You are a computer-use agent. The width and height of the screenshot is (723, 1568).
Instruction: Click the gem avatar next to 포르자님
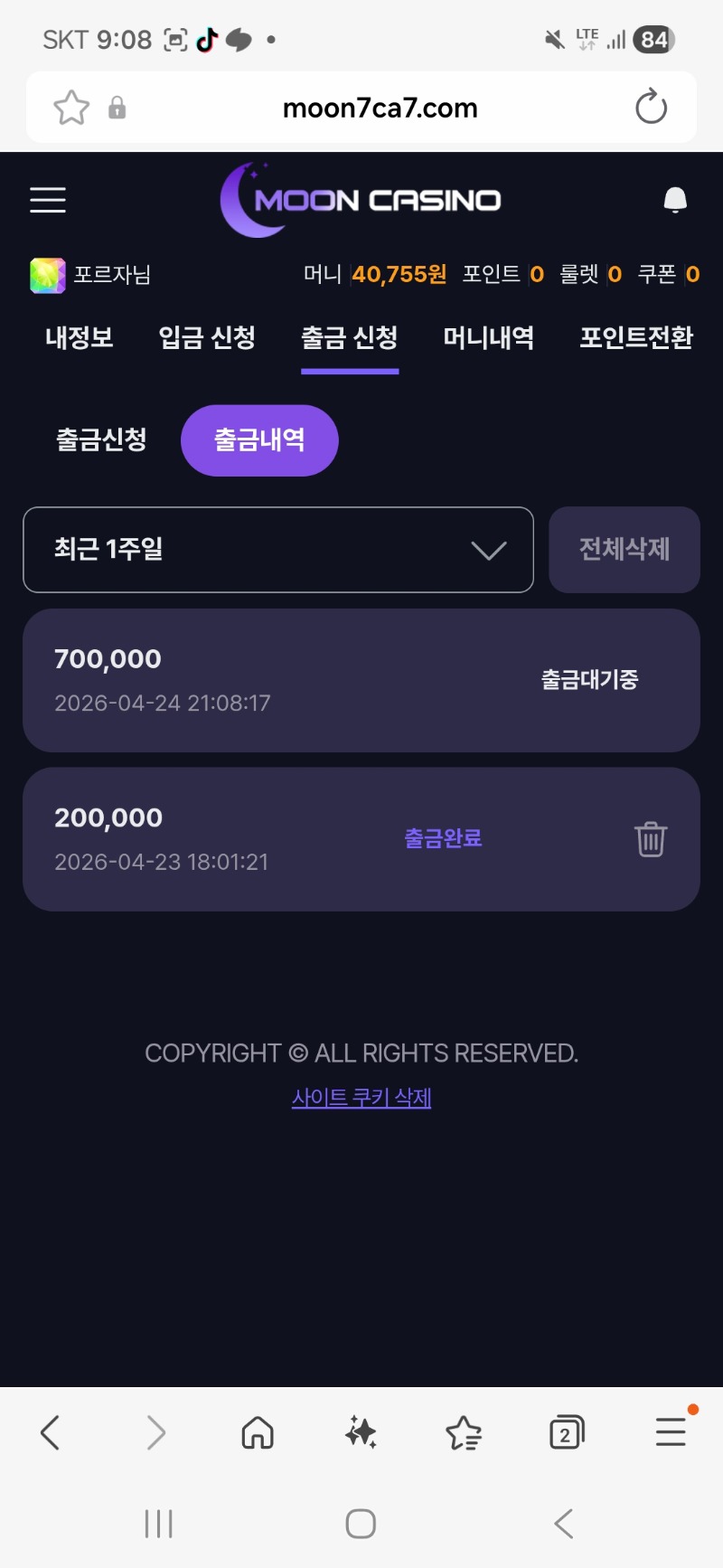pyautogui.click(x=46, y=274)
